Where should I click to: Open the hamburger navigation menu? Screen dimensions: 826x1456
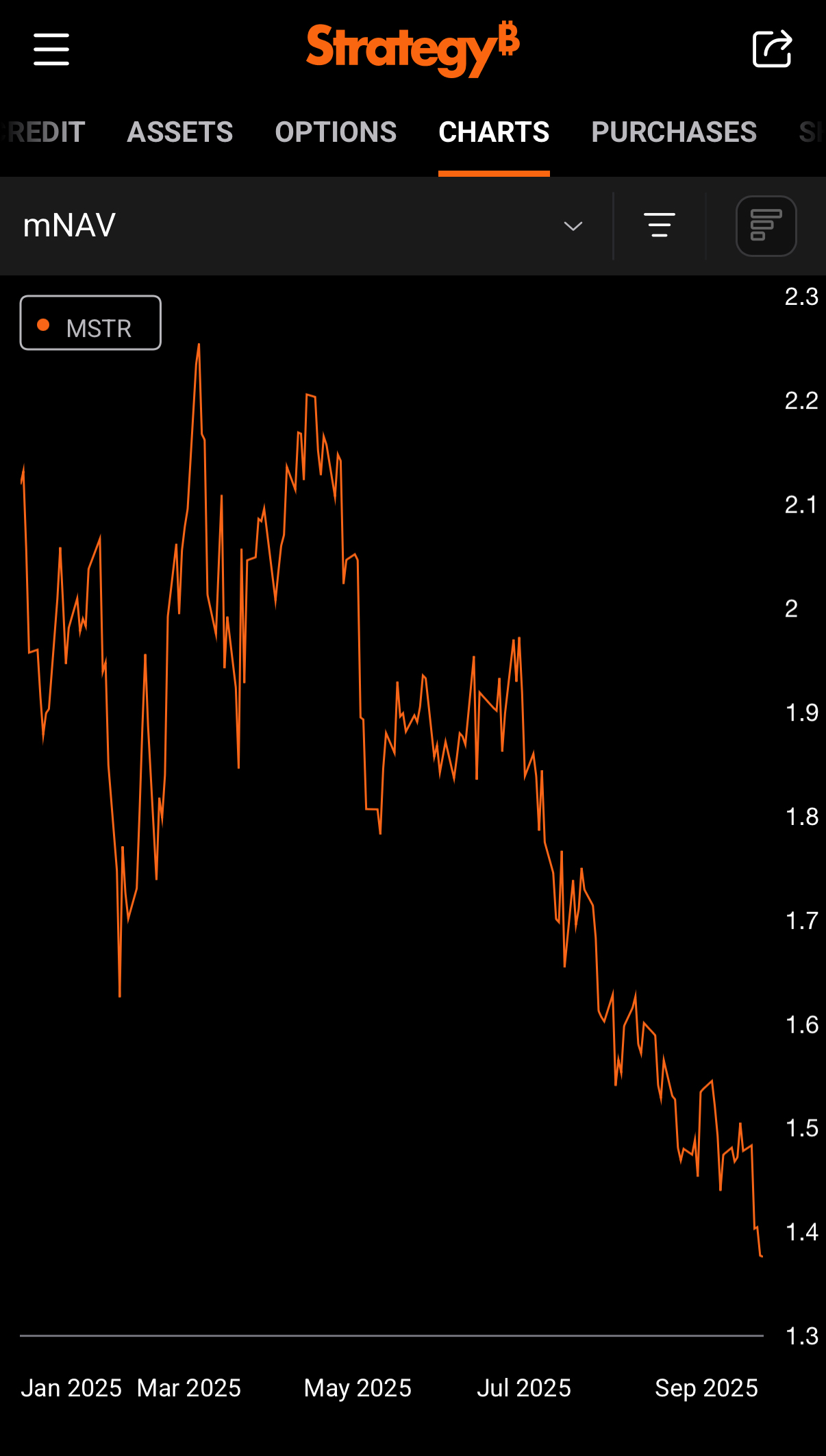pyautogui.click(x=51, y=50)
